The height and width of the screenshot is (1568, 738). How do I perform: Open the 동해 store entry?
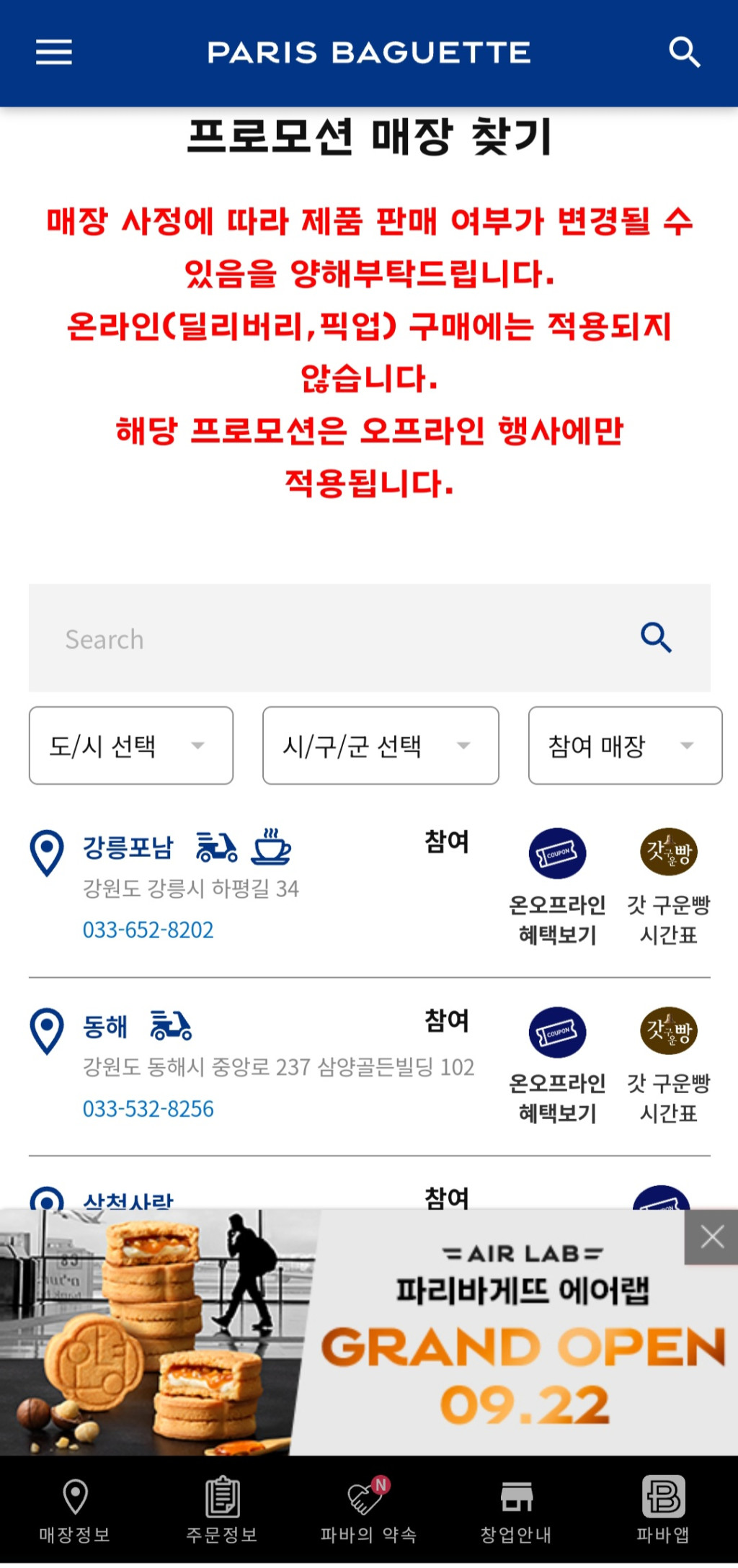click(x=105, y=1026)
